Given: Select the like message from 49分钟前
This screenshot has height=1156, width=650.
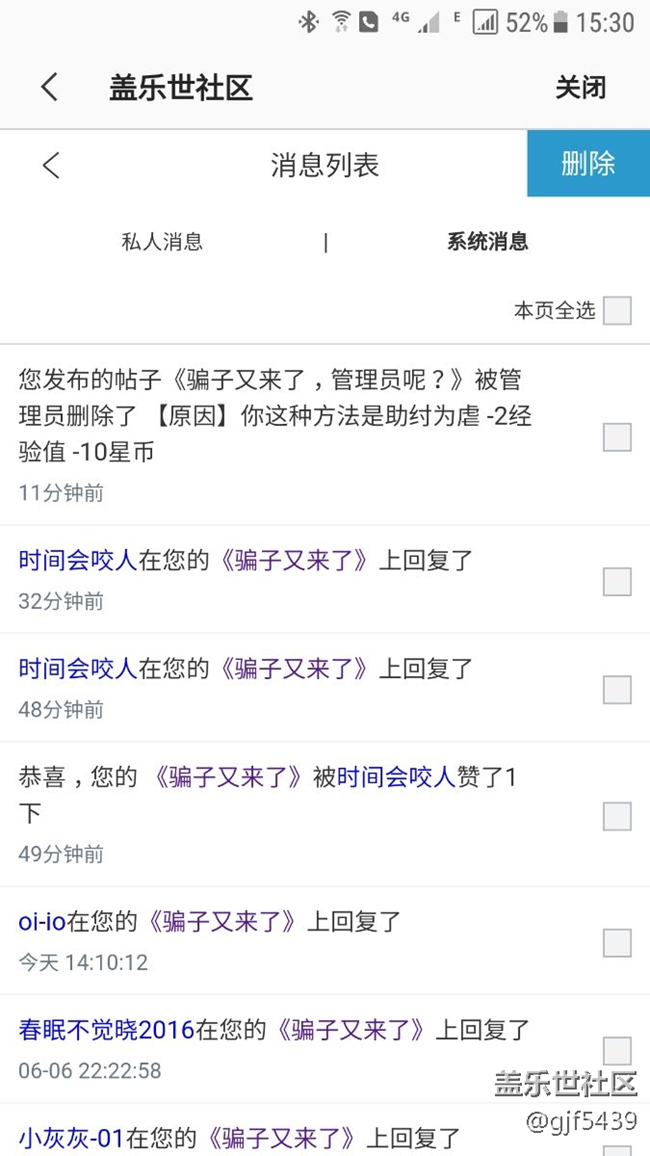Looking at the screenshot, I should pyautogui.click(x=617, y=816).
